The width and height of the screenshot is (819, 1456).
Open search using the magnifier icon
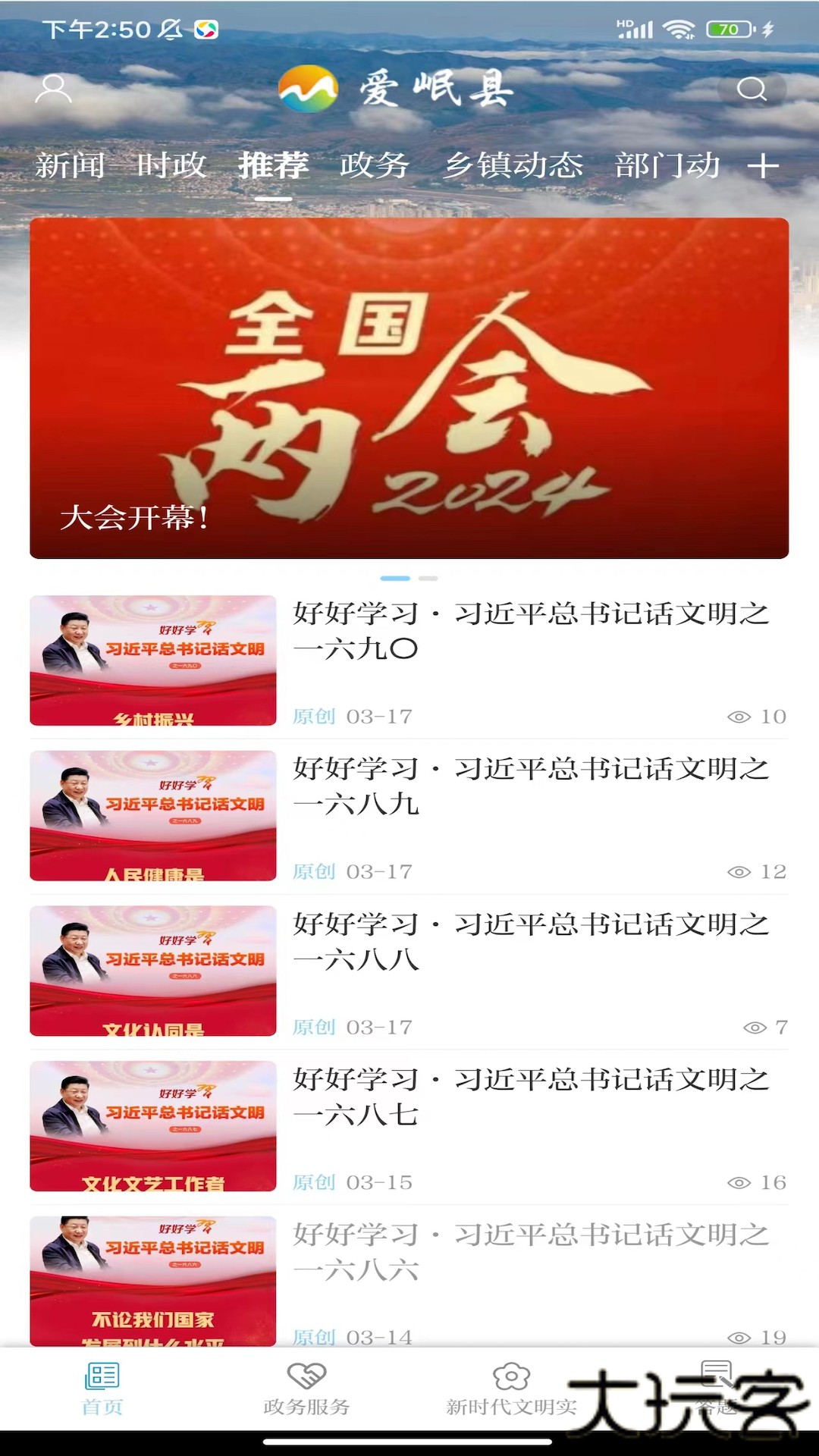tap(753, 89)
